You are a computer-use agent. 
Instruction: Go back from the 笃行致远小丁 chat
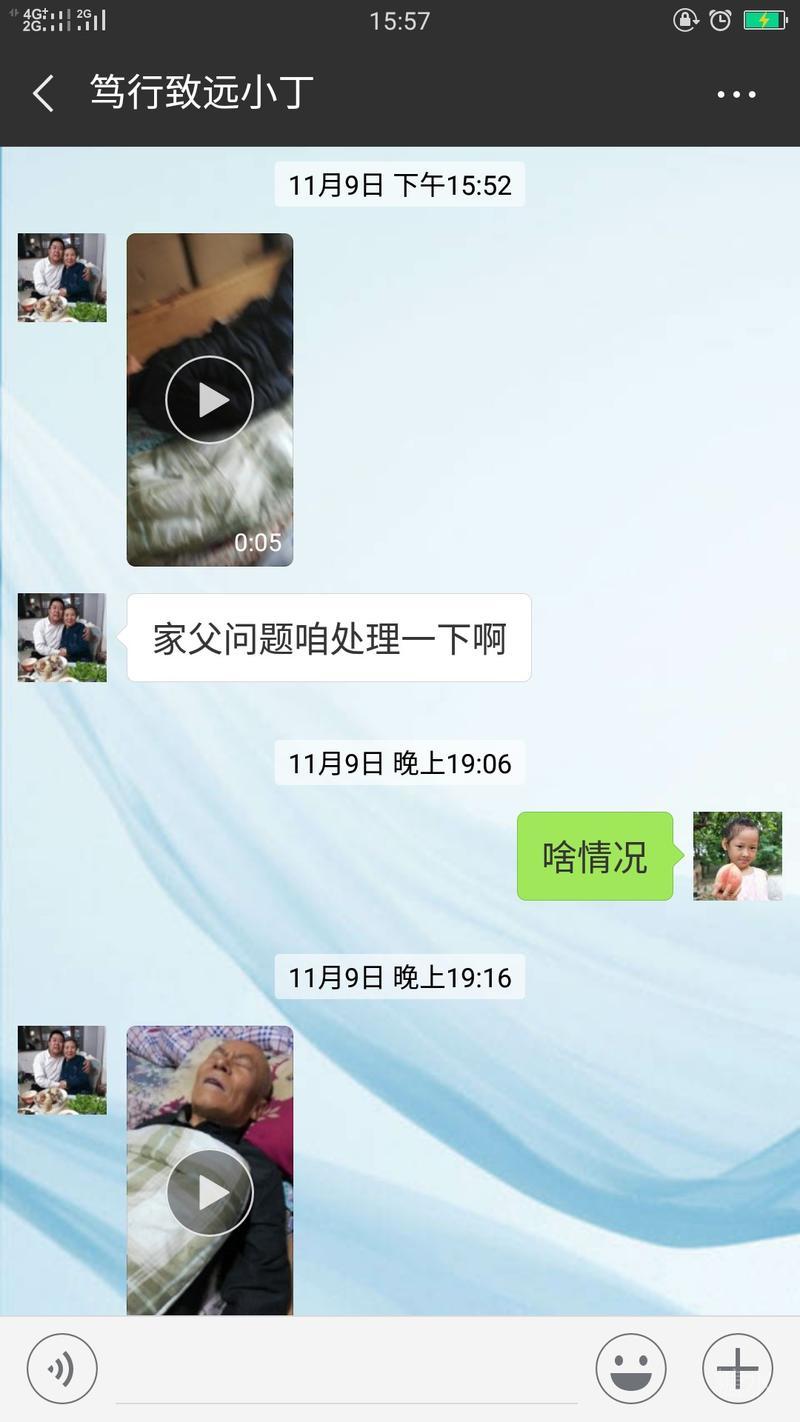click(43, 94)
